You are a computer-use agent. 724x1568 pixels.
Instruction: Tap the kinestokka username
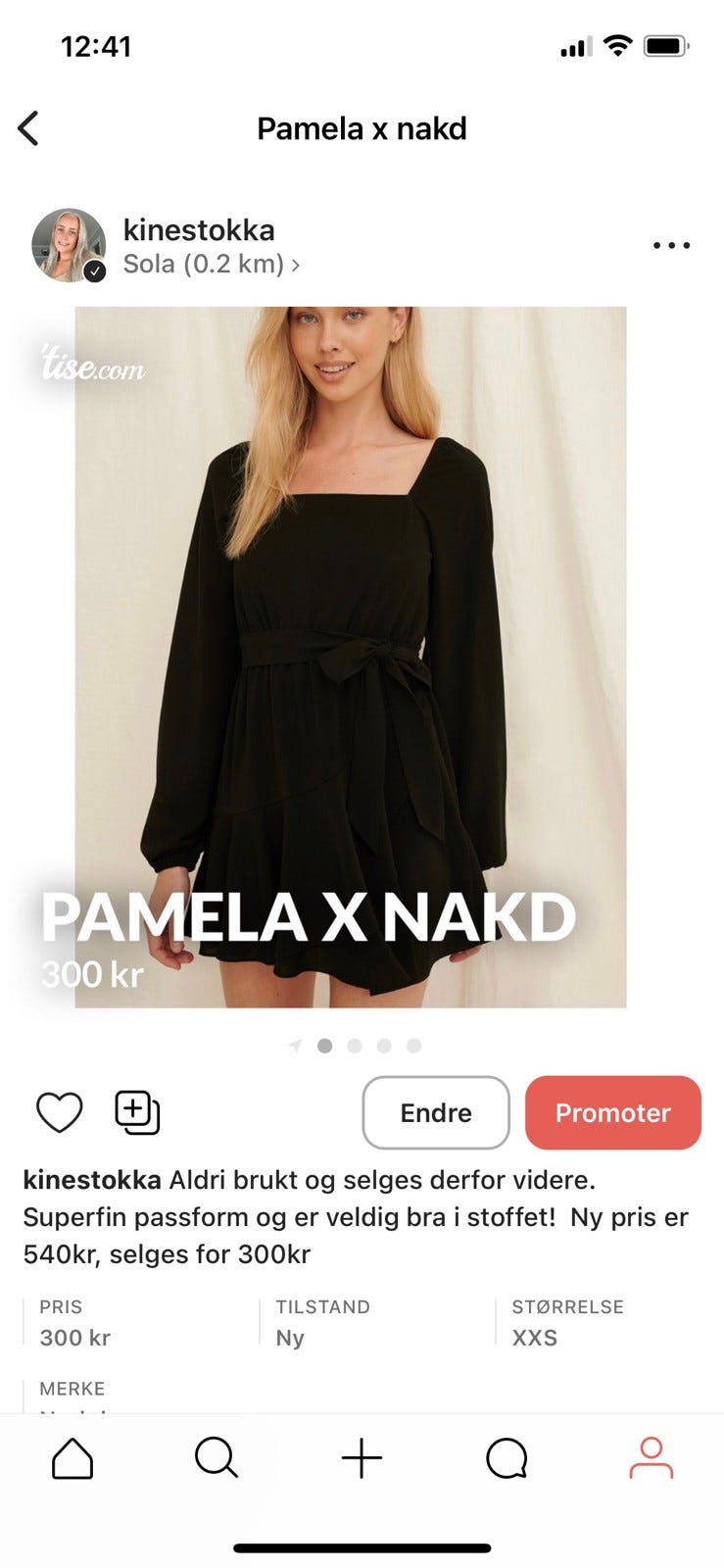coord(198,229)
